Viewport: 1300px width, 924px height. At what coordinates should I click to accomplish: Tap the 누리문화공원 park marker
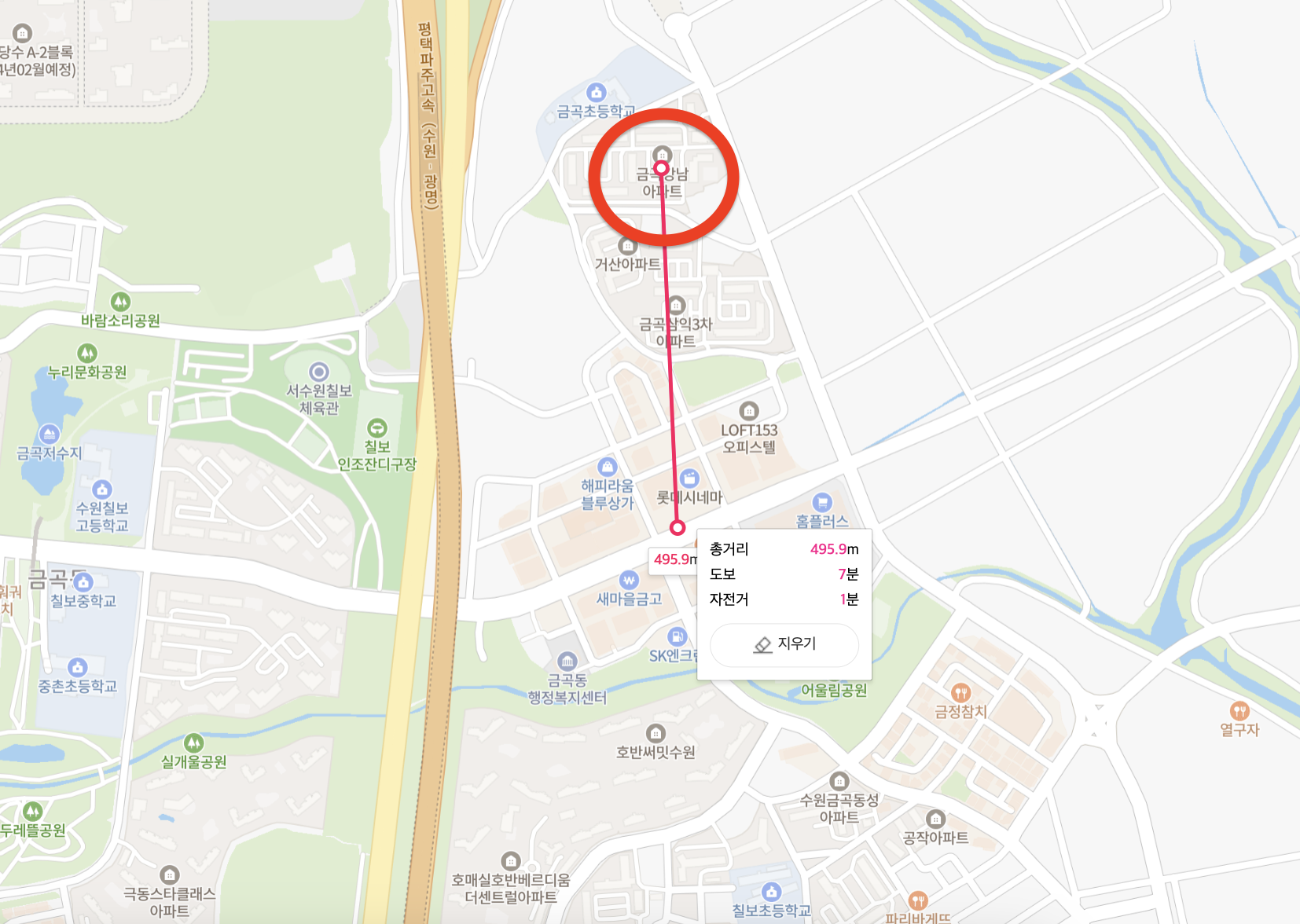point(87,353)
